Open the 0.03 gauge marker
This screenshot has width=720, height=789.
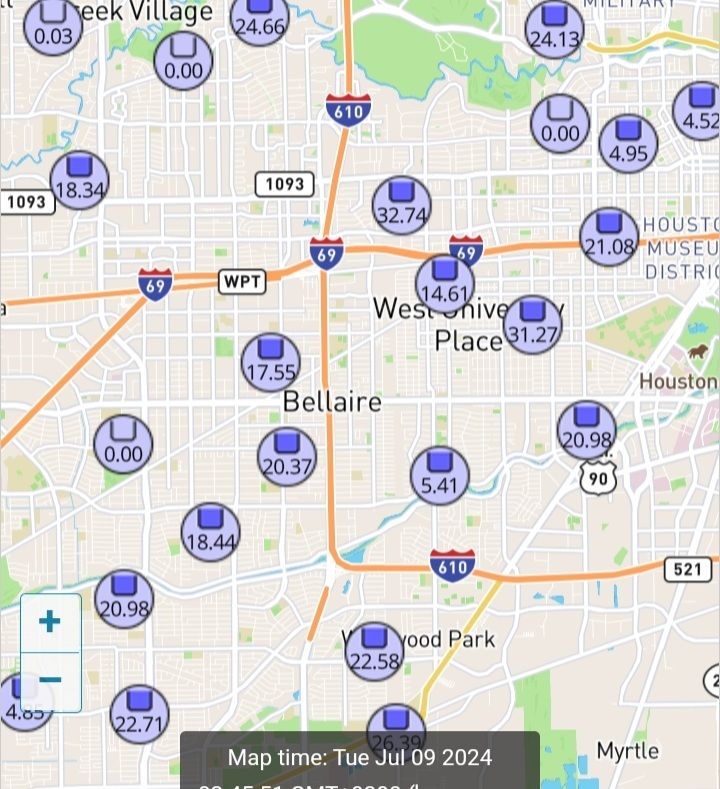(53, 26)
